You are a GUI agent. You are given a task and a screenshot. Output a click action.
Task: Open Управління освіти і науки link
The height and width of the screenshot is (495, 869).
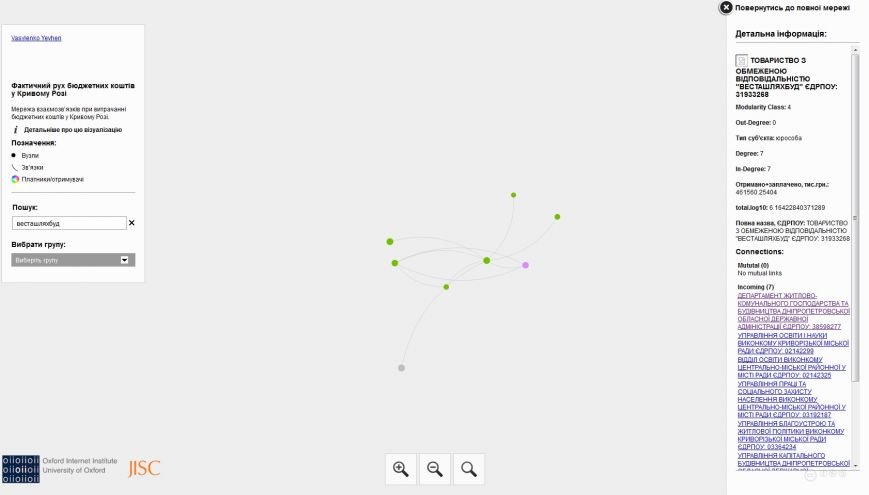(791, 342)
